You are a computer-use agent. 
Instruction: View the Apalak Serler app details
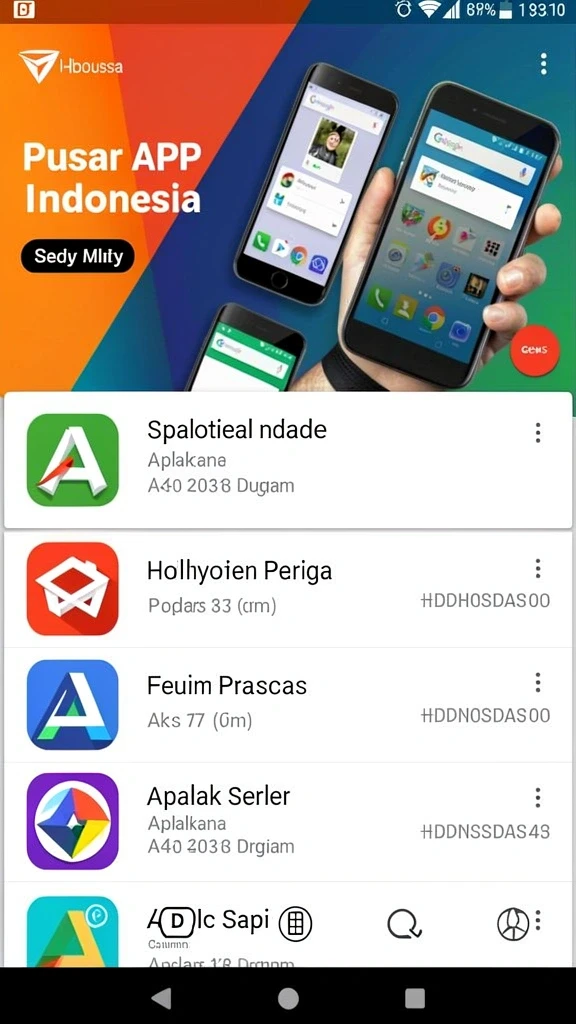pyautogui.click(x=288, y=822)
